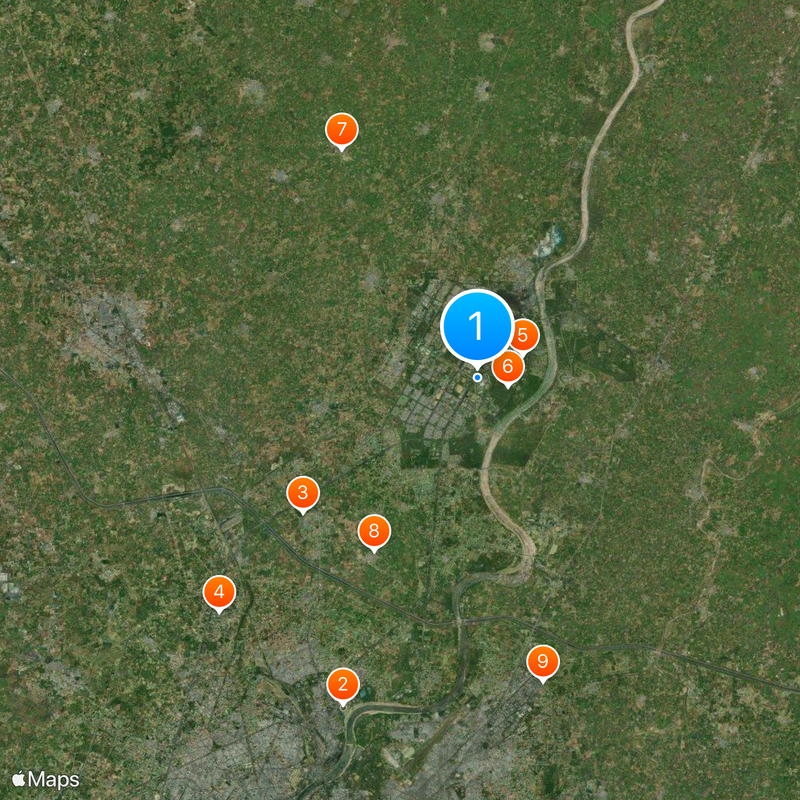The height and width of the screenshot is (800, 800).
Task: Choose map pin number 9
Action: point(542,661)
